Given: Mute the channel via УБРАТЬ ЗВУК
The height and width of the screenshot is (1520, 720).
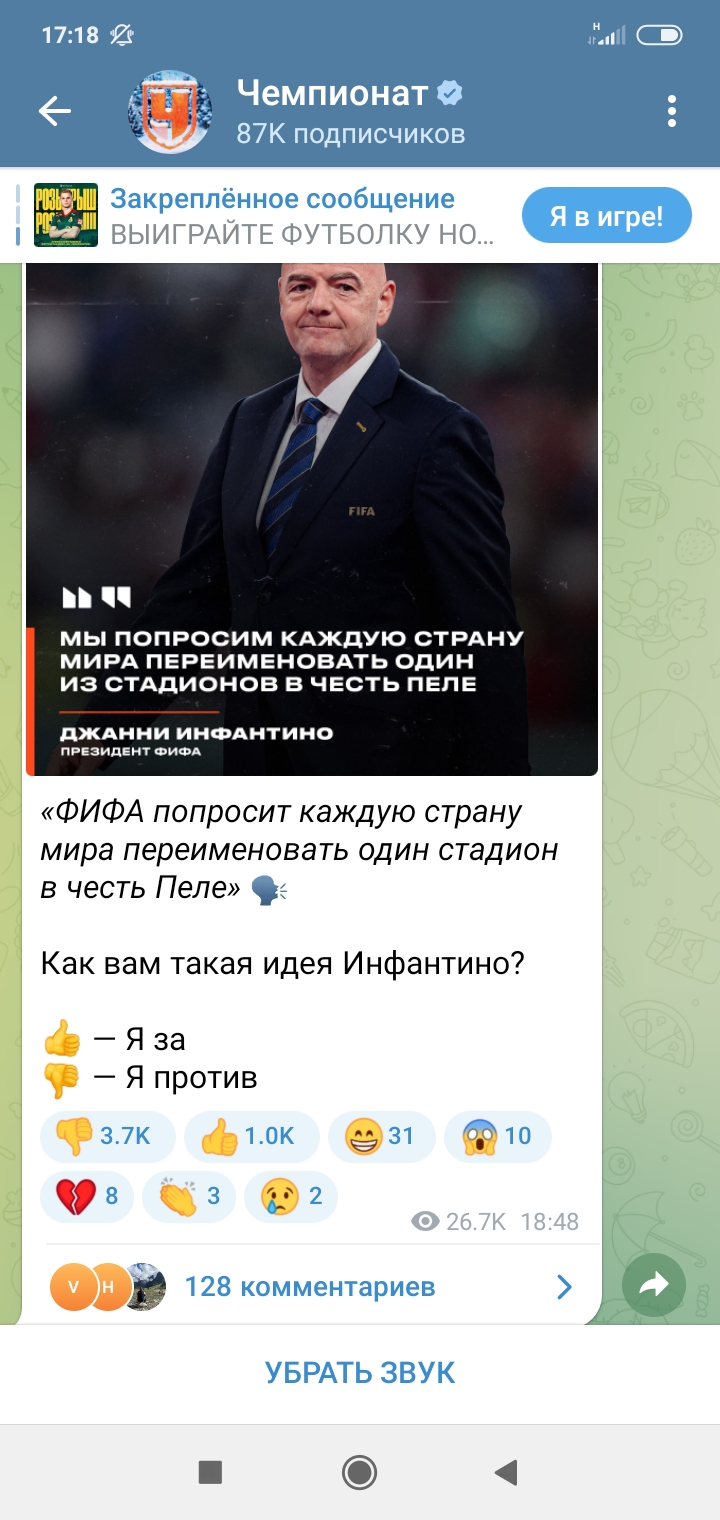Looking at the screenshot, I should (360, 1373).
